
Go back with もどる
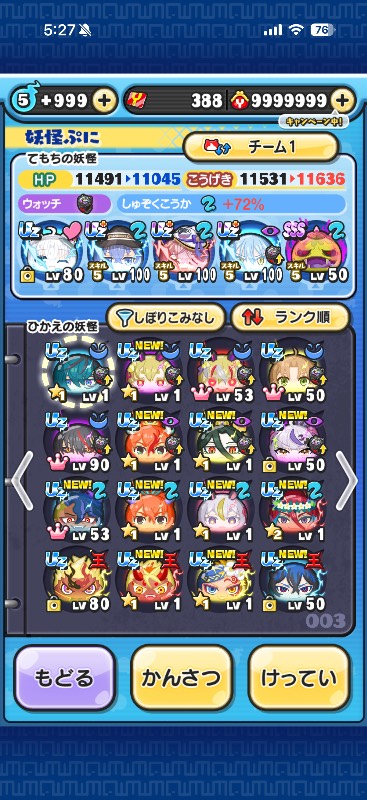click(x=64, y=678)
